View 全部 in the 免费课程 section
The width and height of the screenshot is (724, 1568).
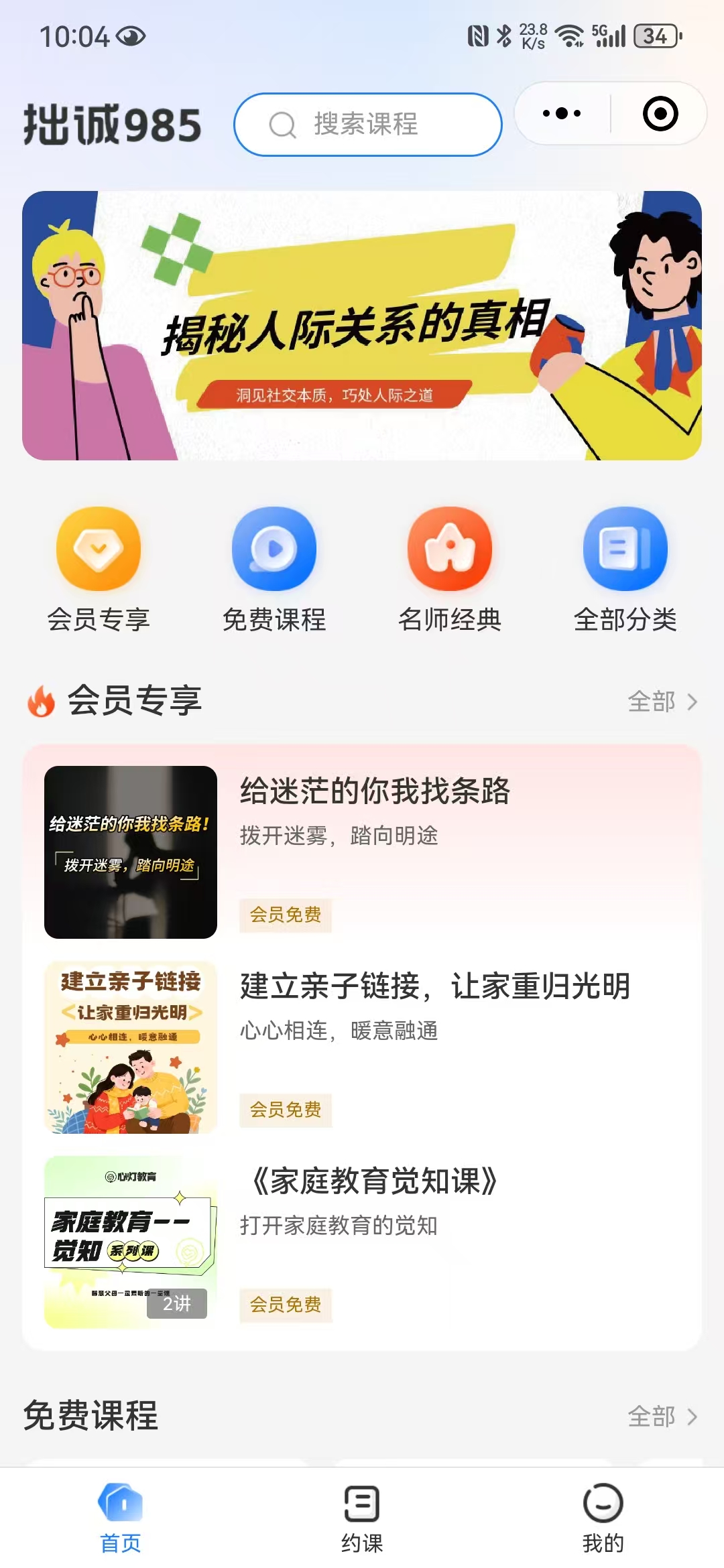point(662,1417)
